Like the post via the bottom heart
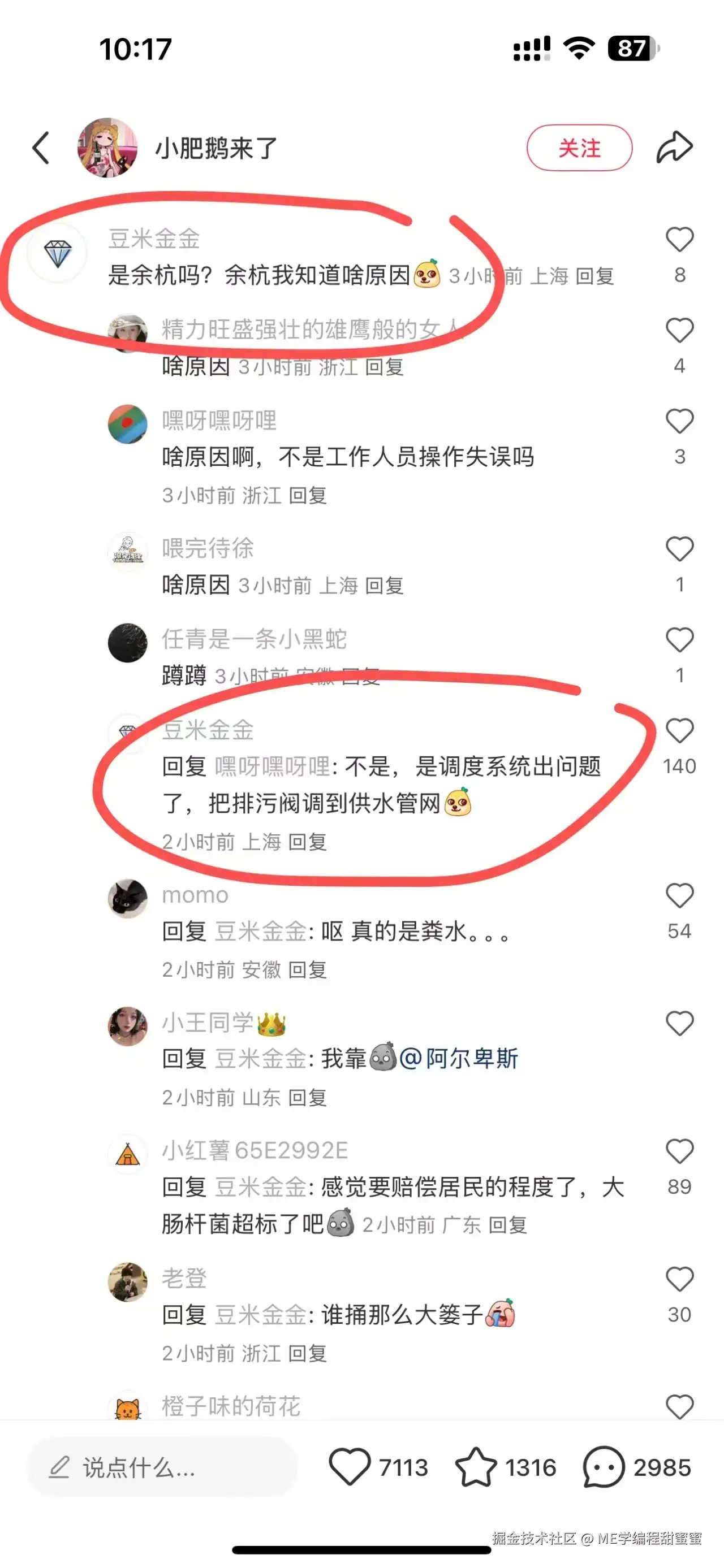 350,1467
